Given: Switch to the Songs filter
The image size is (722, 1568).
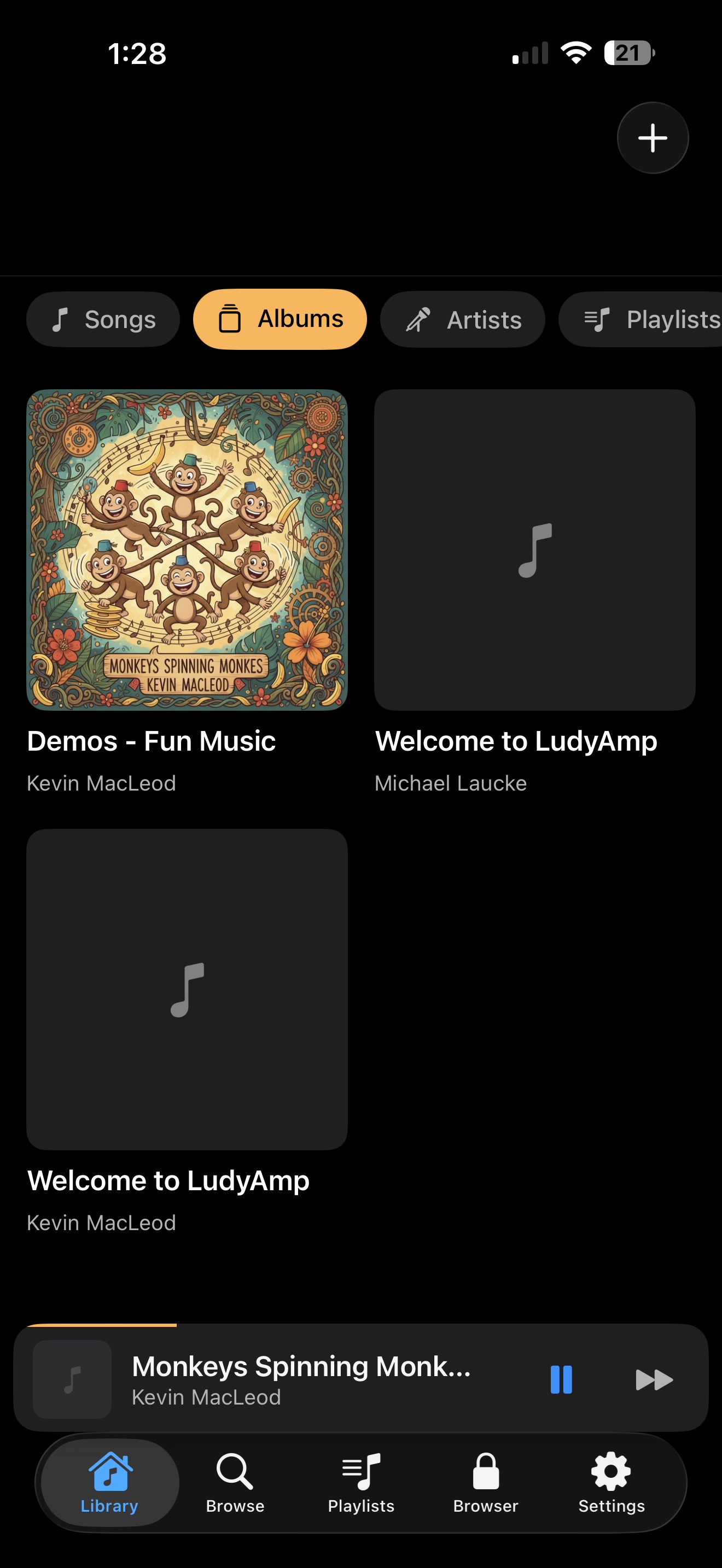Looking at the screenshot, I should [x=103, y=319].
